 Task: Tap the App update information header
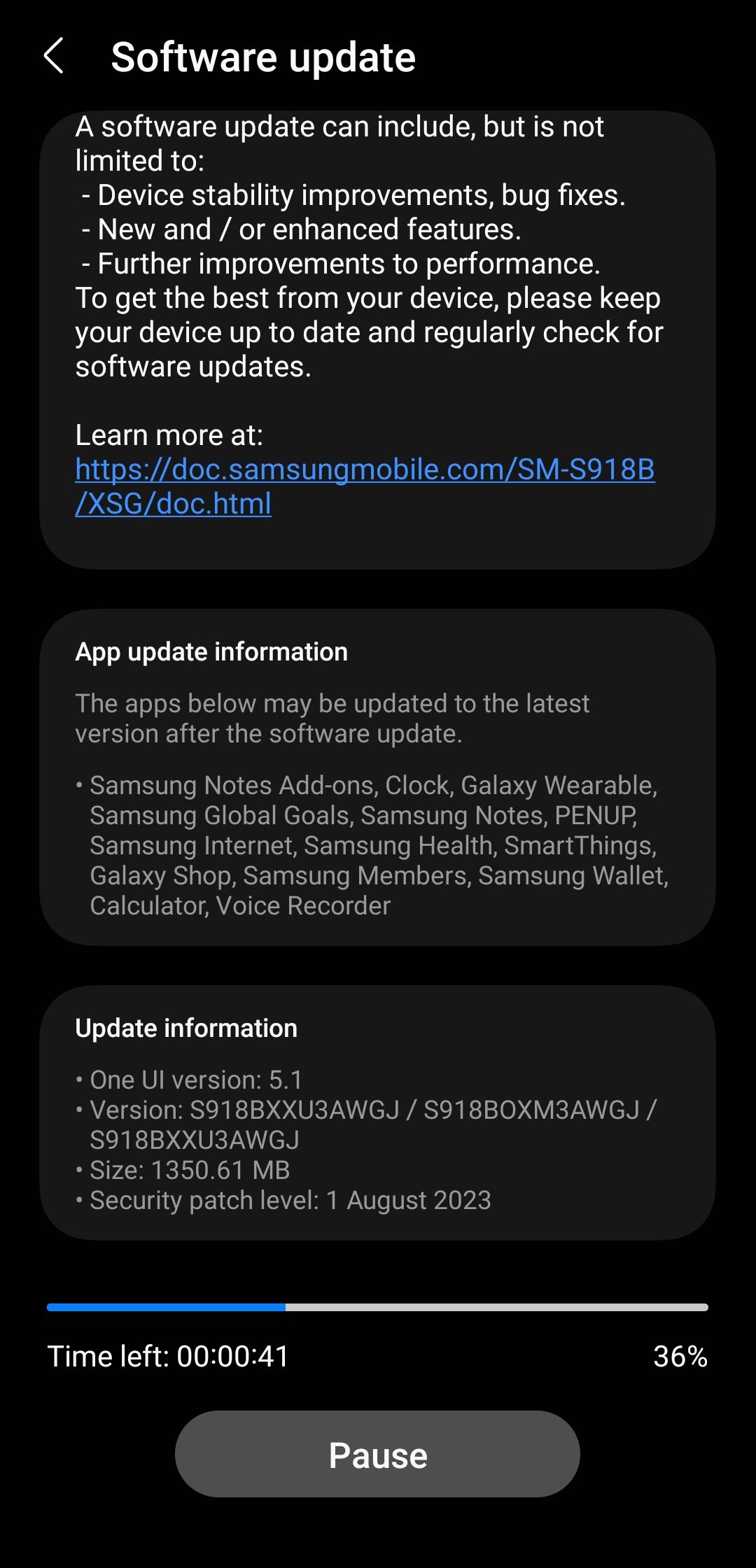[x=212, y=651]
